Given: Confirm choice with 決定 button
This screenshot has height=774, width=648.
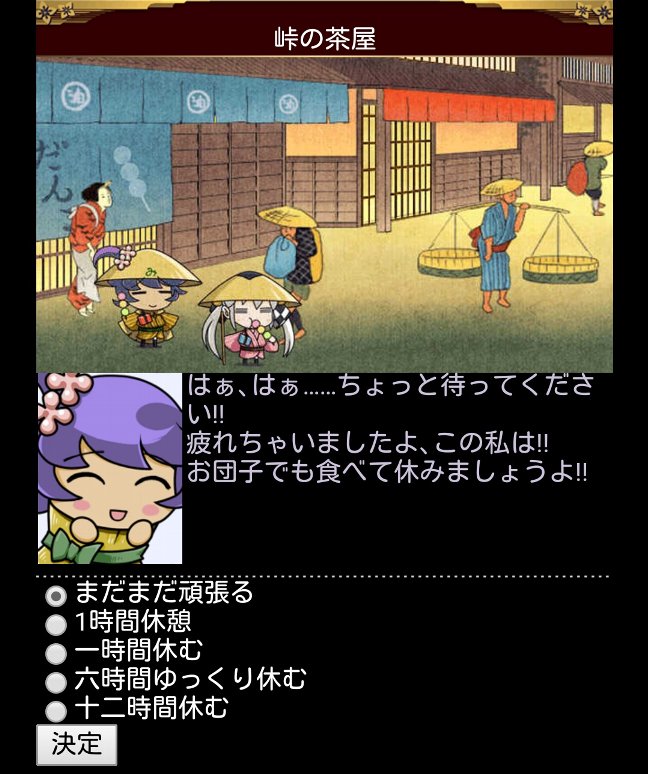Looking at the screenshot, I should point(77,744).
